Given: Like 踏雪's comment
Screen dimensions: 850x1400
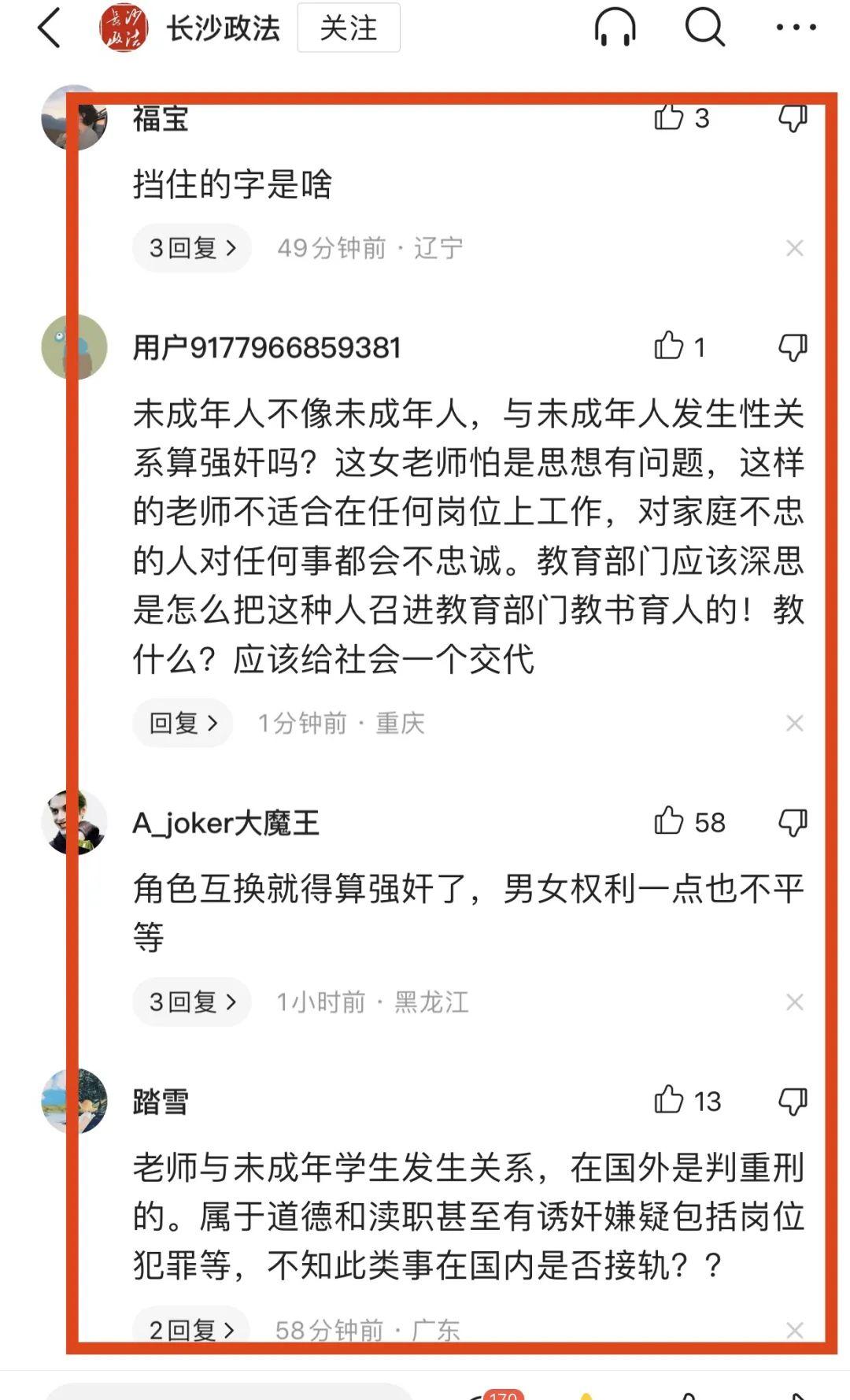Looking at the screenshot, I should coord(669,1101).
